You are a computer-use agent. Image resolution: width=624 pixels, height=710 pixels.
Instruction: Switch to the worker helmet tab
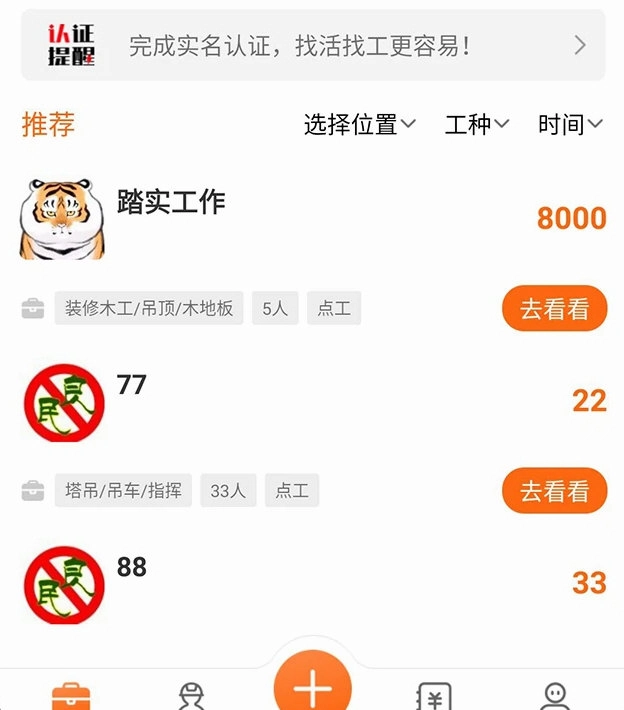[191, 695]
